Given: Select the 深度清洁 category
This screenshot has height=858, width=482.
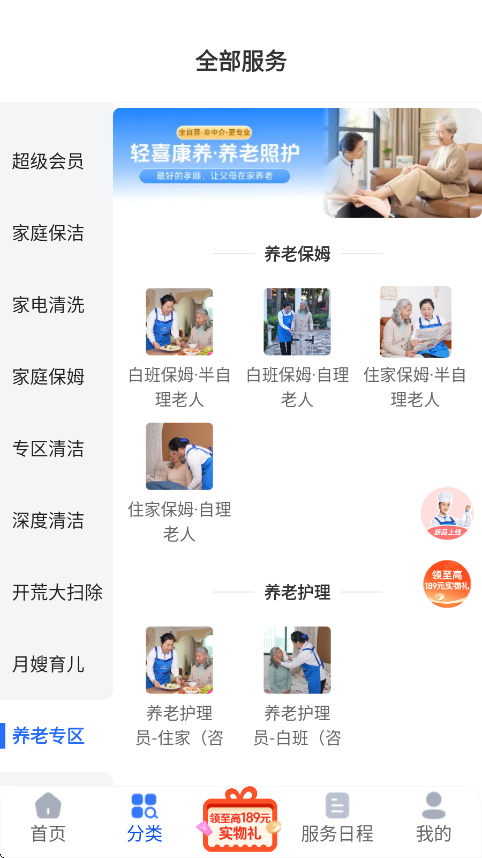Looking at the screenshot, I should coord(48,520).
